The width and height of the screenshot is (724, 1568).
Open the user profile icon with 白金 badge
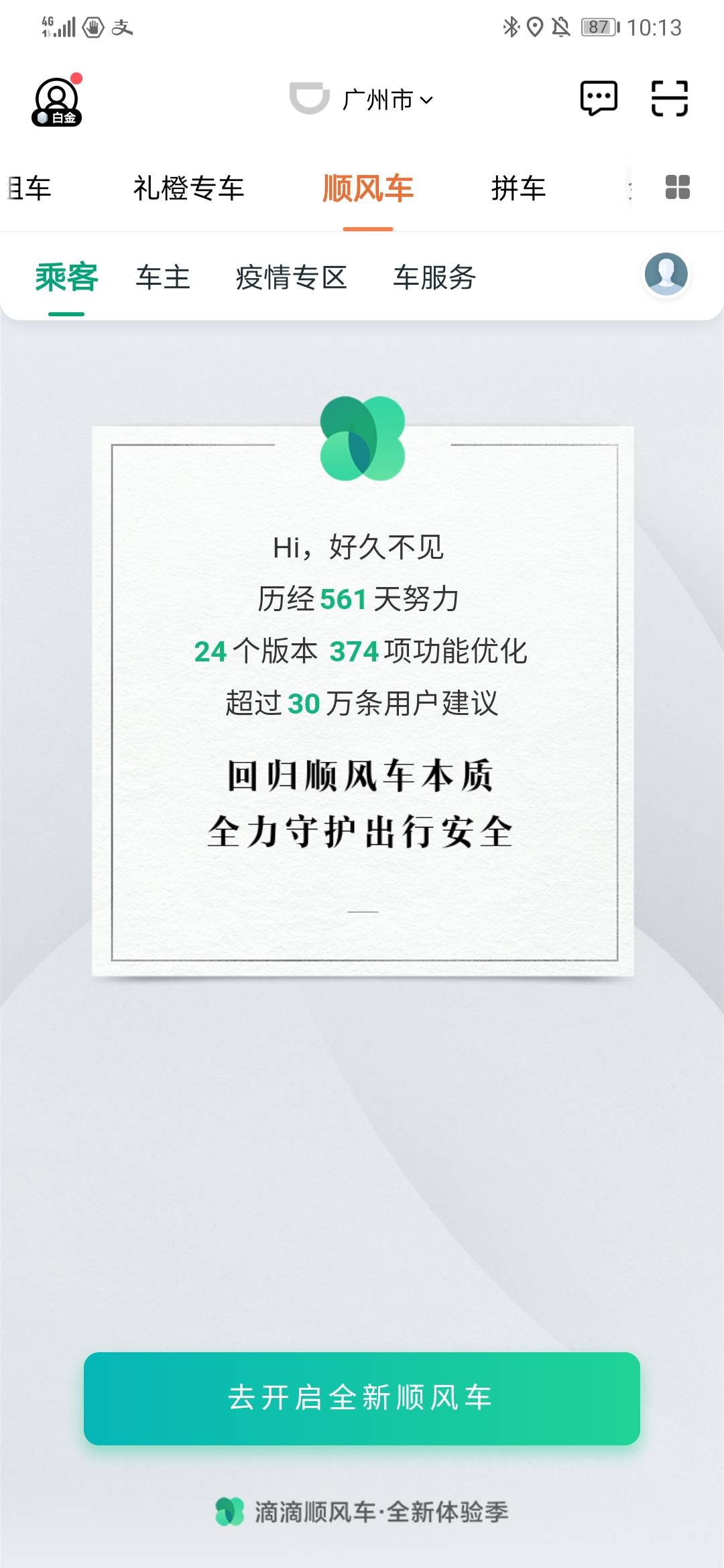click(x=57, y=101)
